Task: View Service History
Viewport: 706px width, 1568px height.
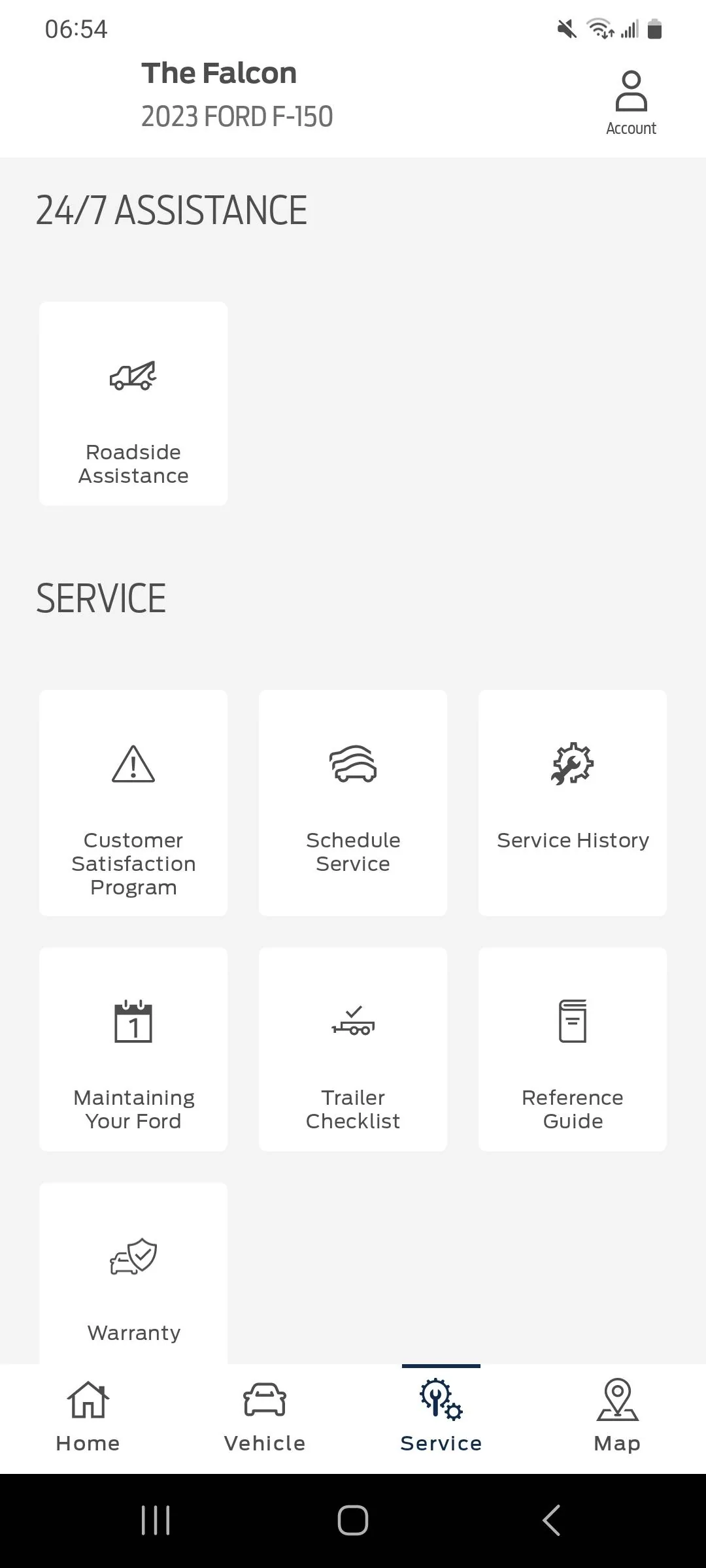Action: pos(572,802)
